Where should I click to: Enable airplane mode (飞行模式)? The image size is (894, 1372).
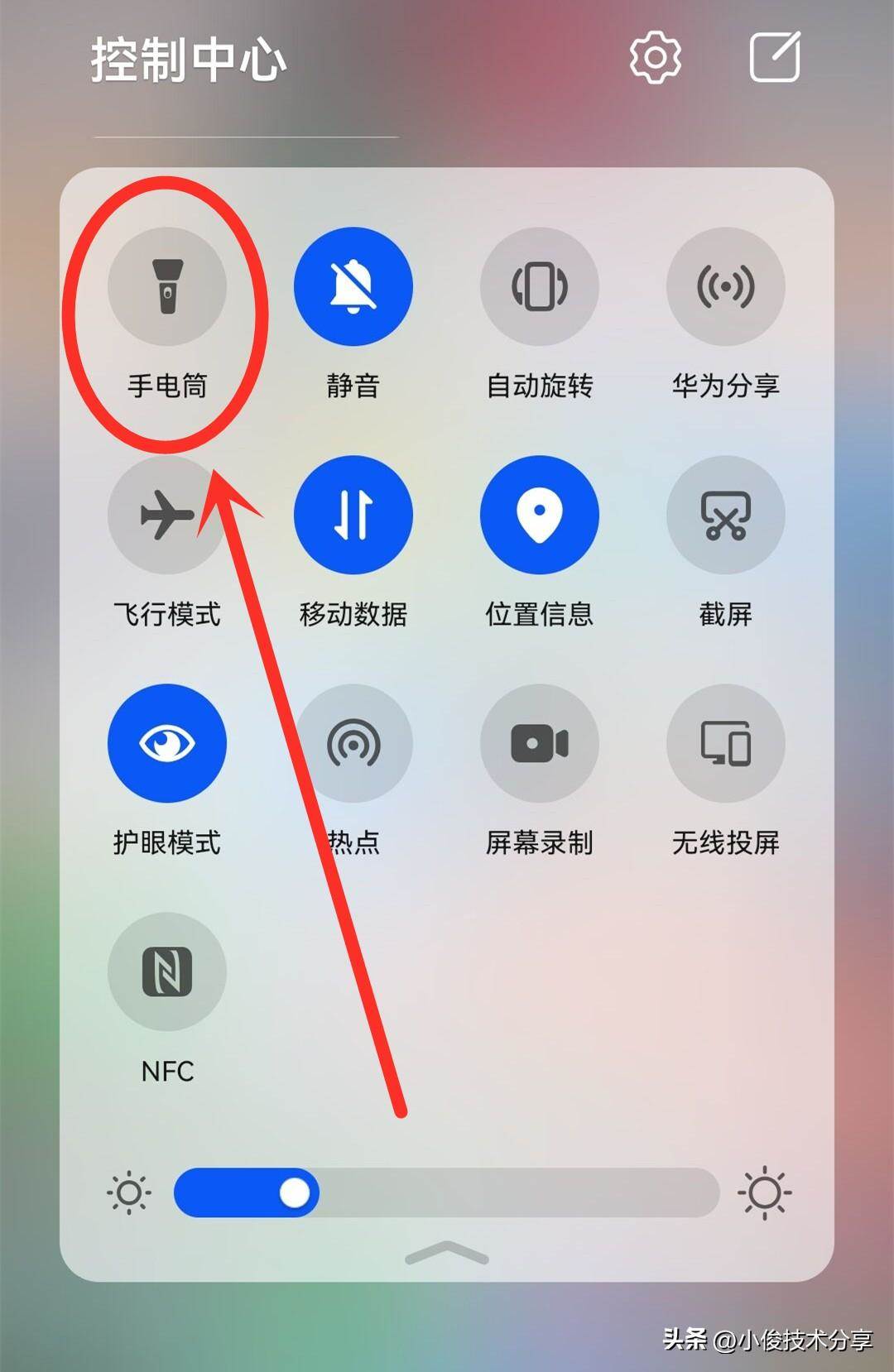pos(167,515)
